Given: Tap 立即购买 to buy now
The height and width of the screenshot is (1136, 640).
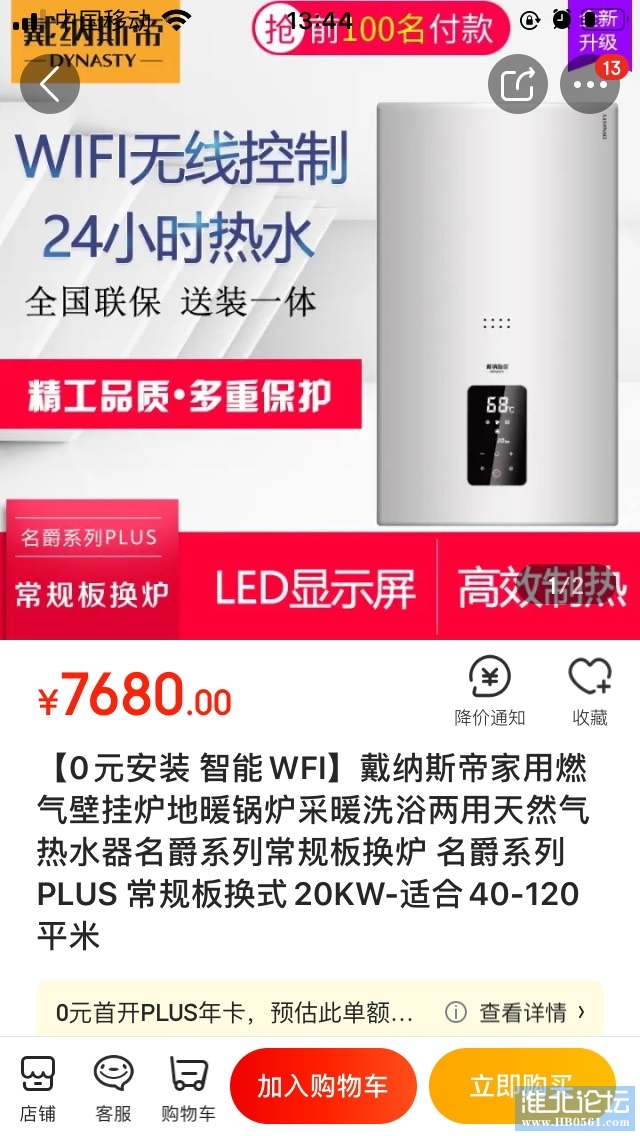Looking at the screenshot, I should (521, 1087).
